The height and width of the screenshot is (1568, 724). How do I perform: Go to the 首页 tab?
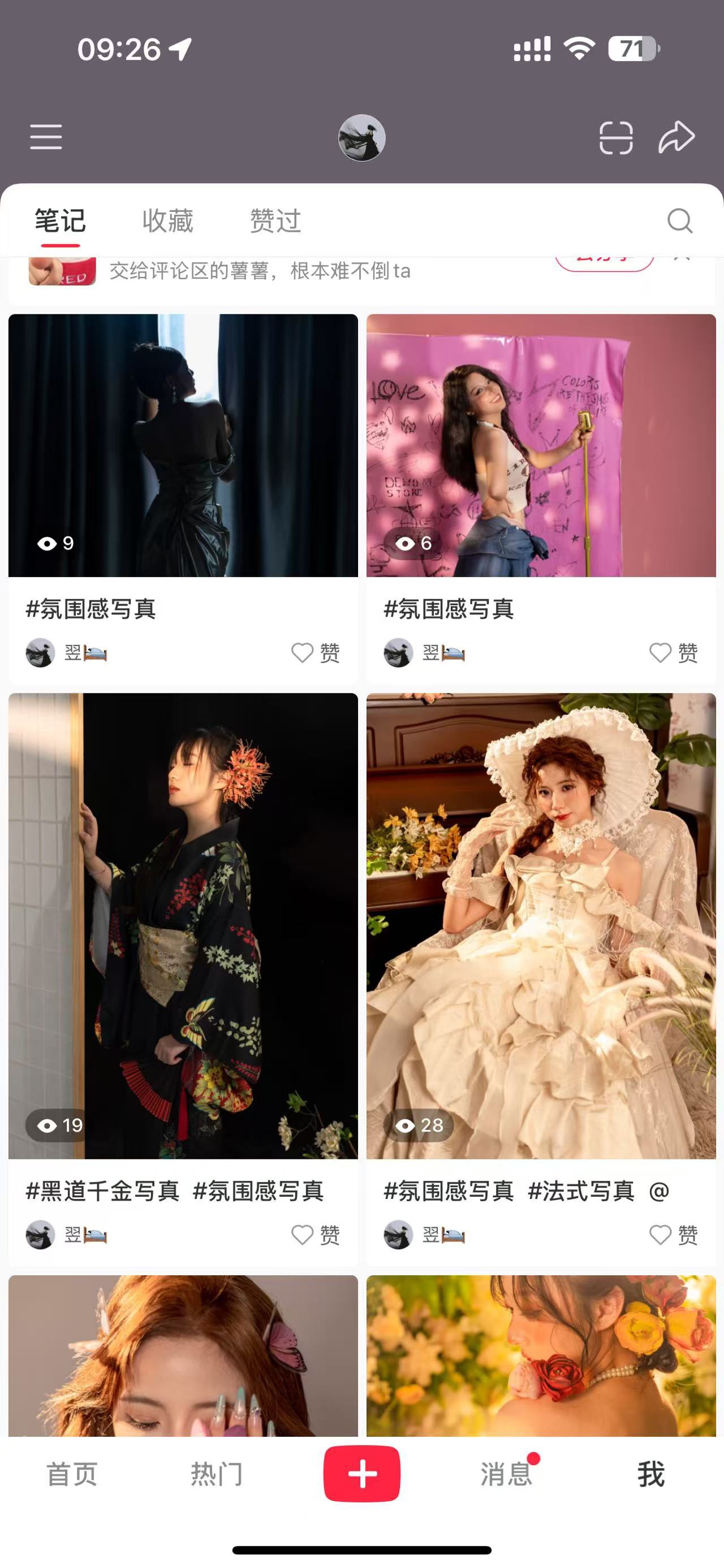click(72, 1474)
